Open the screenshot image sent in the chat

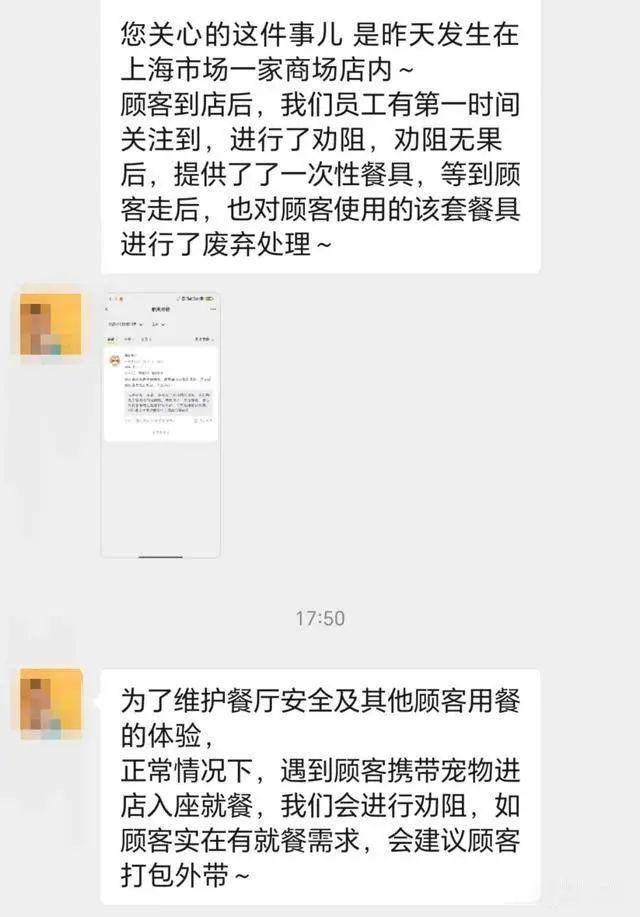(160, 424)
